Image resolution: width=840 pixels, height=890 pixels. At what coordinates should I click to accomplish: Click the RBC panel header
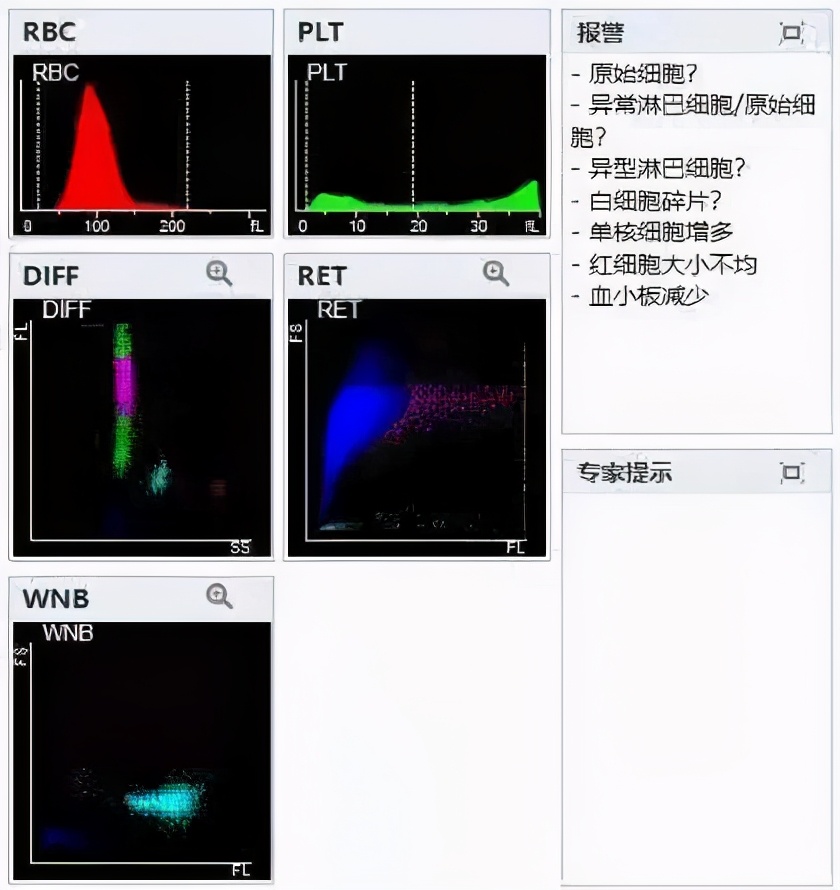pos(48,31)
